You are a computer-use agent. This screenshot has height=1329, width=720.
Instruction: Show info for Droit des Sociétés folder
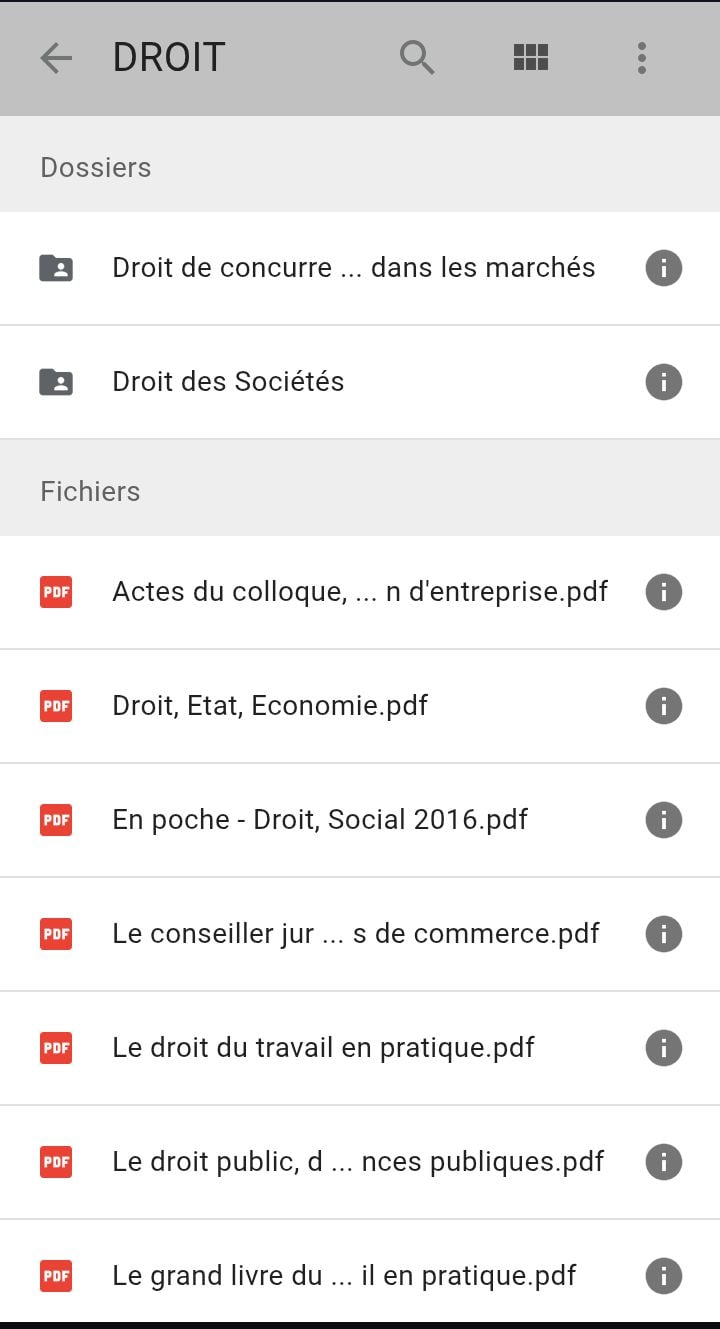tap(663, 382)
